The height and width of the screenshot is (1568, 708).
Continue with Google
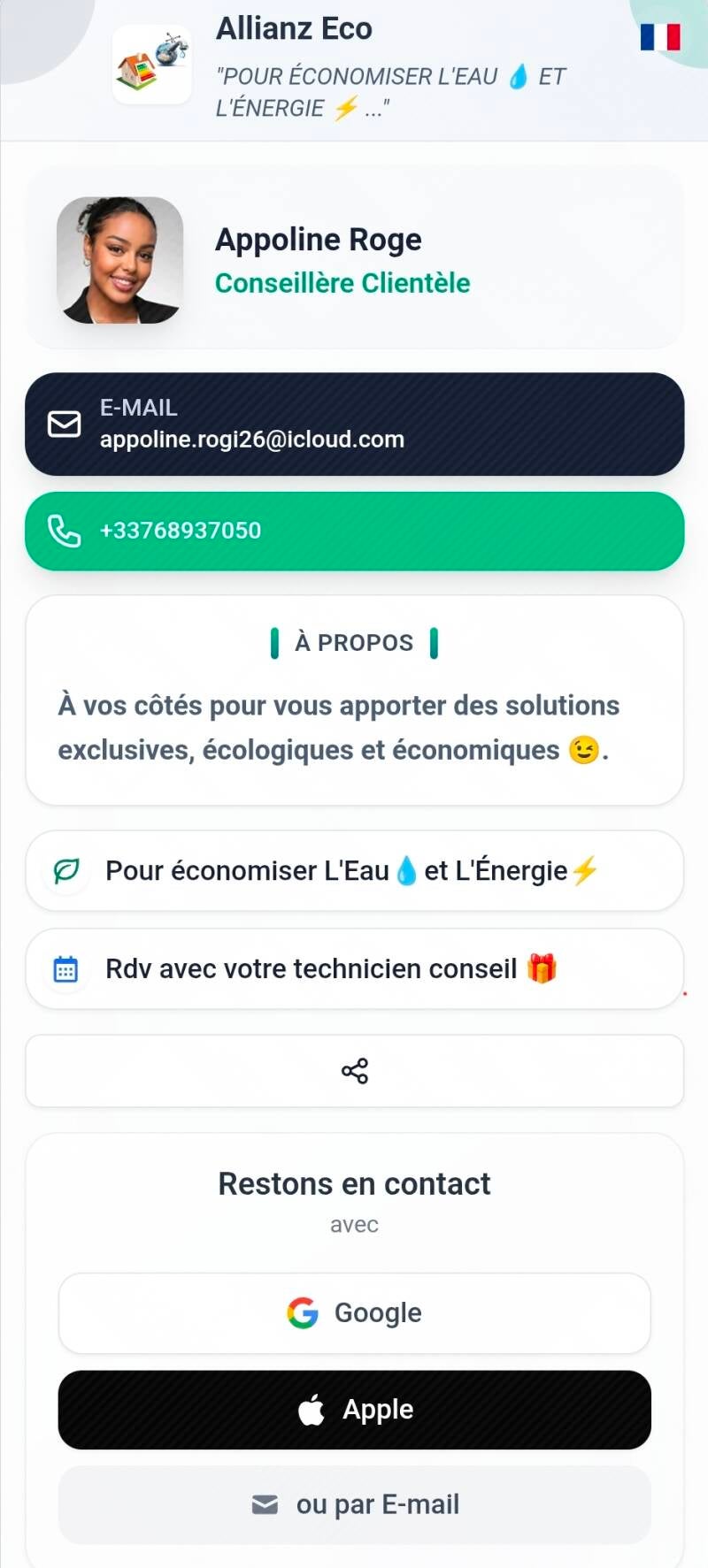click(354, 1313)
